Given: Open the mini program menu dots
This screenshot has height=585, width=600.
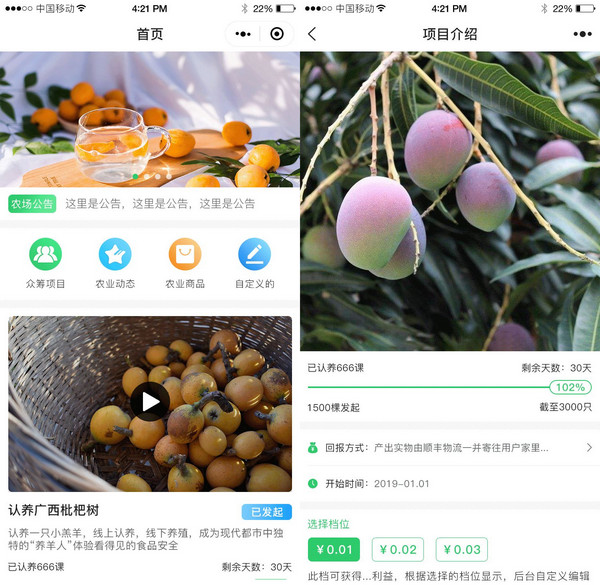Looking at the screenshot, I should [x=243, y=34].
